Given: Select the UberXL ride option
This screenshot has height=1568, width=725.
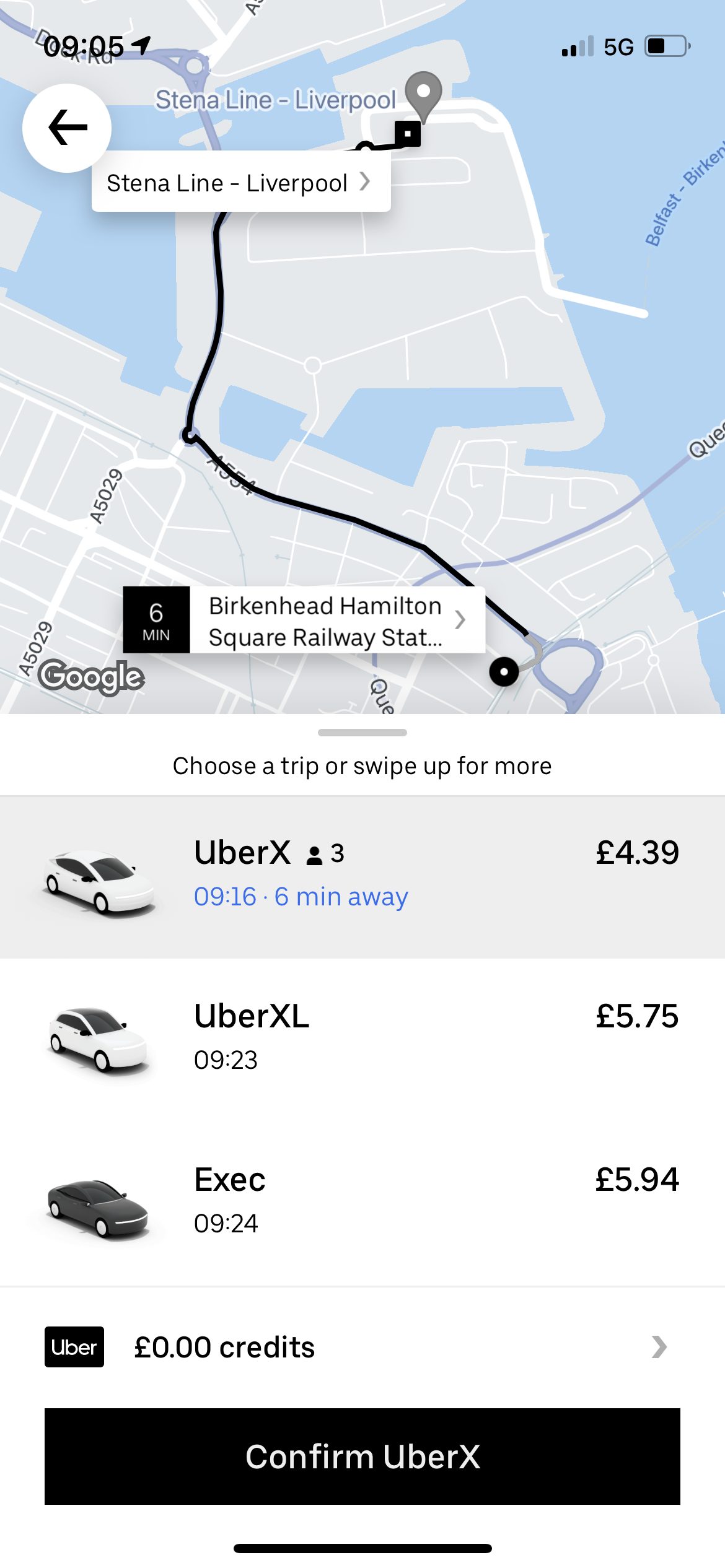Looking at the screenshot, I should pyautogui.click(x=362, y=1039).
